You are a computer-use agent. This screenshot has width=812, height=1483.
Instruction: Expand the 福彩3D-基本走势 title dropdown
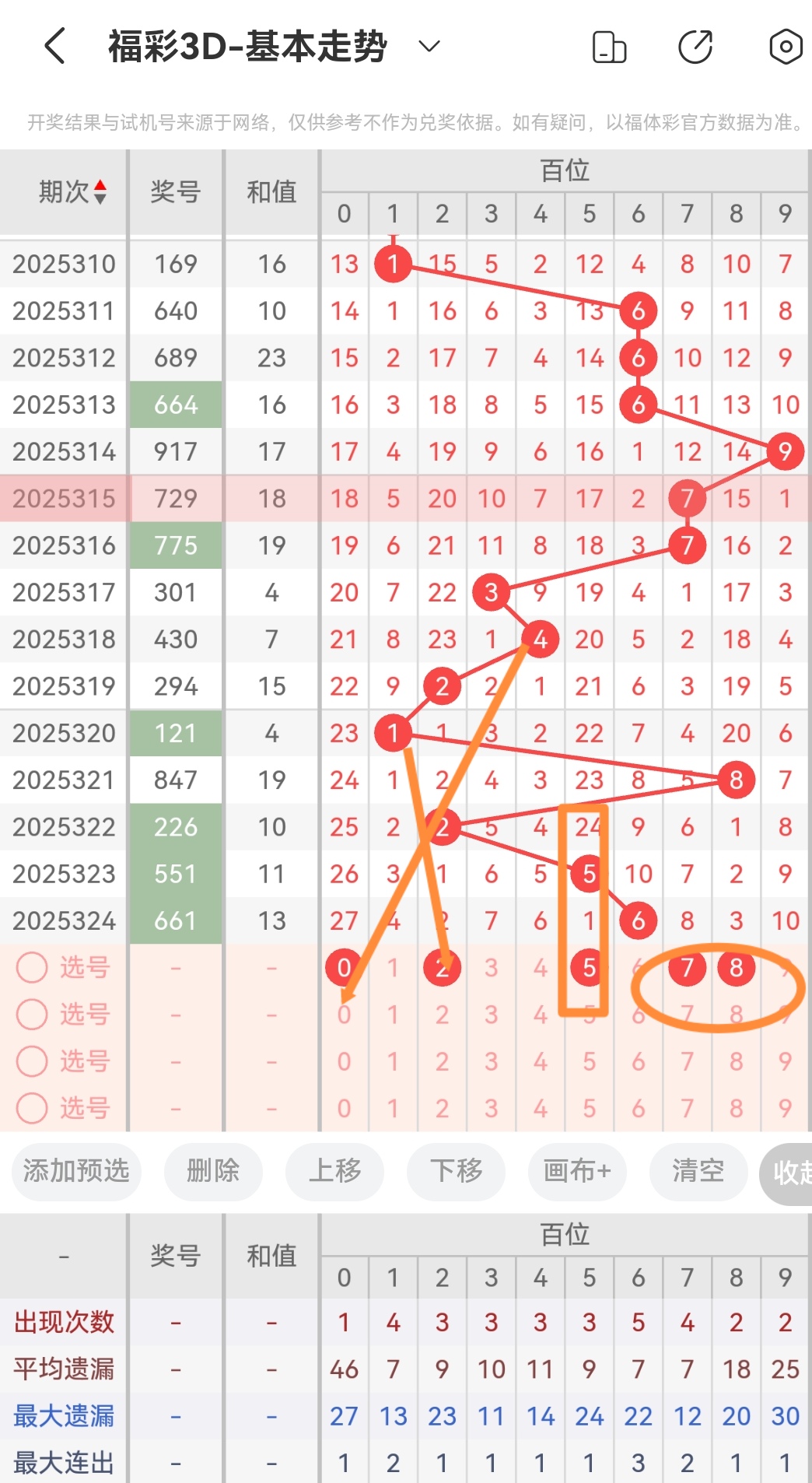429,46
